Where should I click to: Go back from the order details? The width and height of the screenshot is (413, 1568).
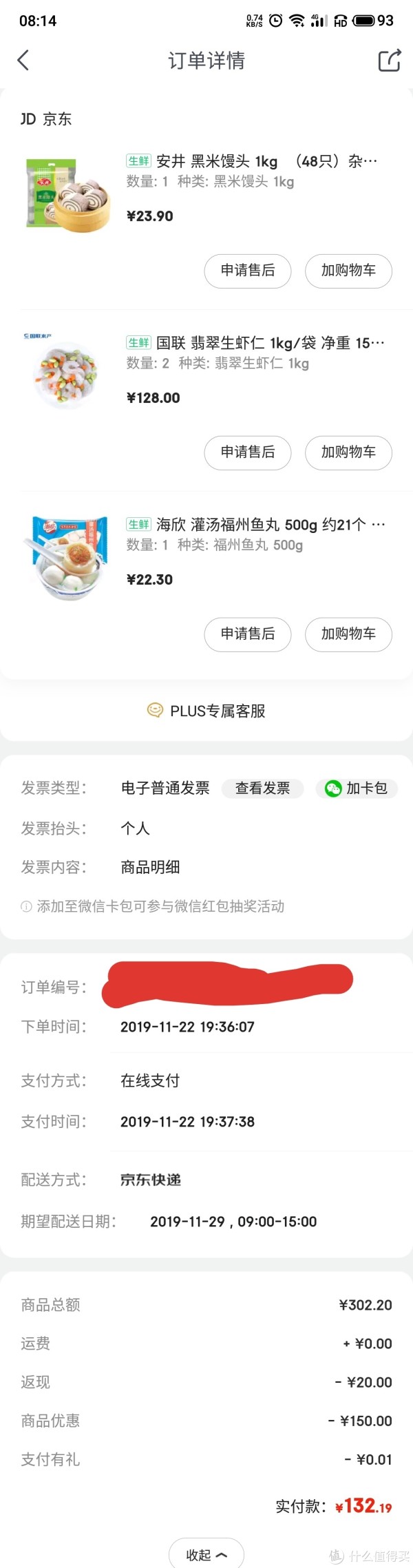coord(23,61)
